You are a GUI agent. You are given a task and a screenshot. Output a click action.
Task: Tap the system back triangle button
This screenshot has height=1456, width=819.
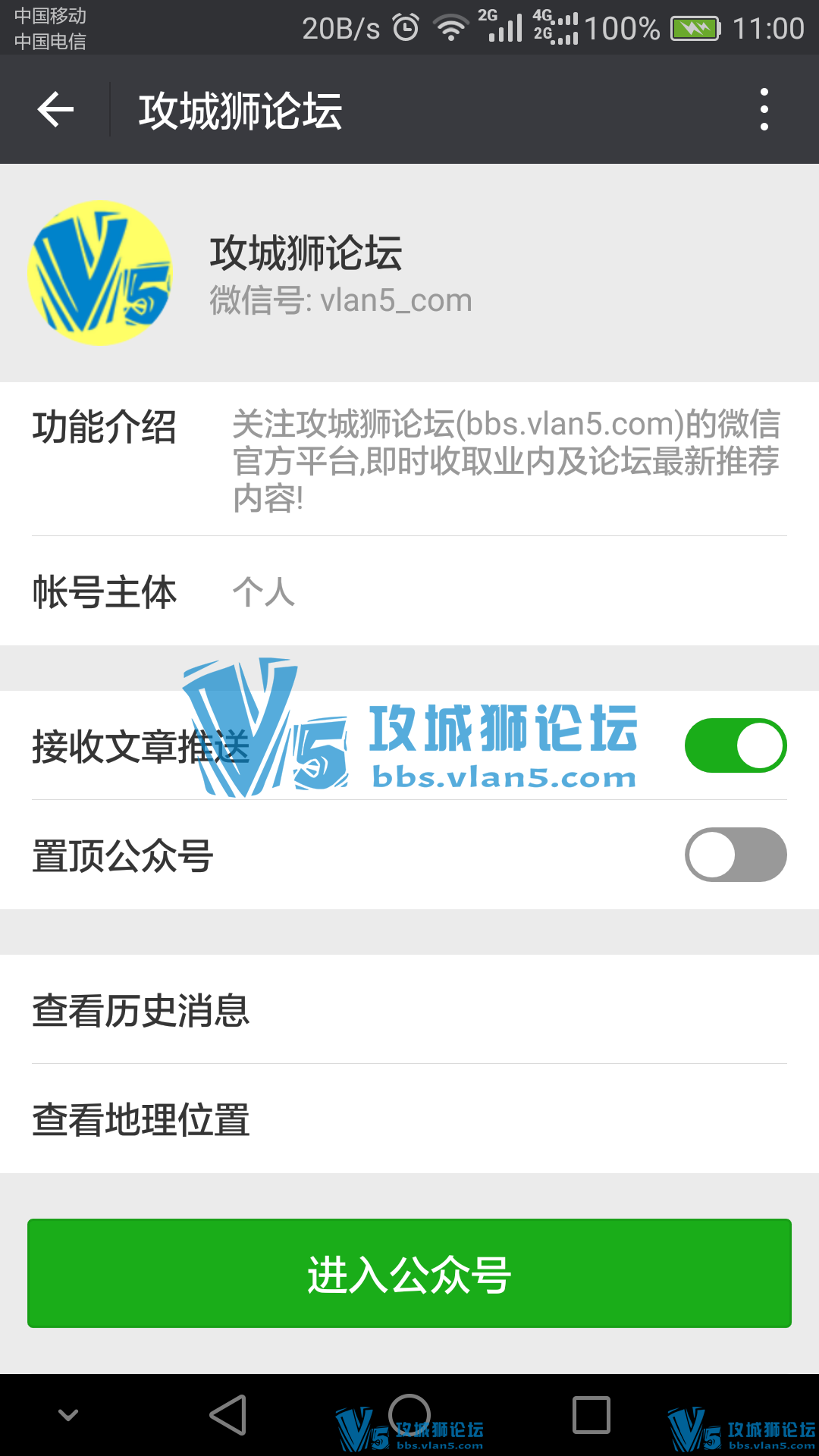pyautogui.click(x=228, y=1415)
